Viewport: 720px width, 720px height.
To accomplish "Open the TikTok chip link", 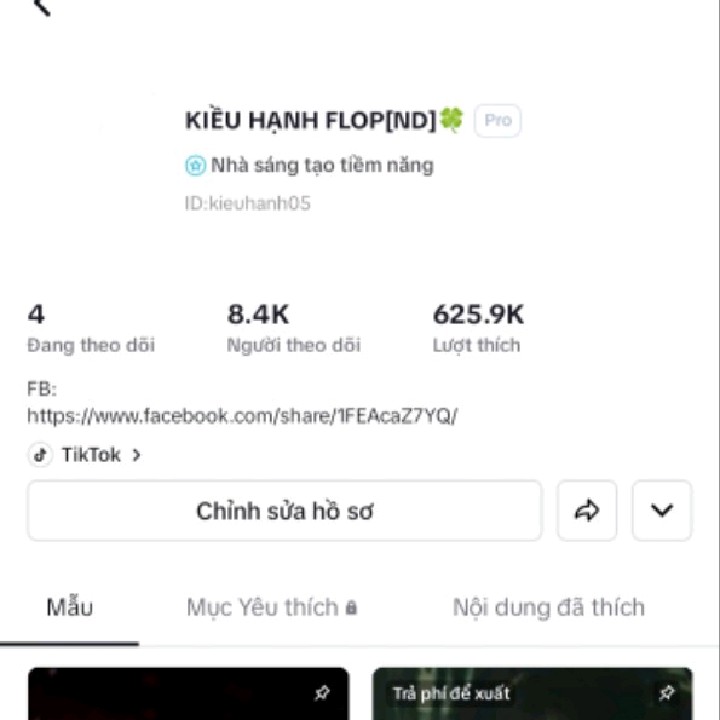I will coord(86,455).
